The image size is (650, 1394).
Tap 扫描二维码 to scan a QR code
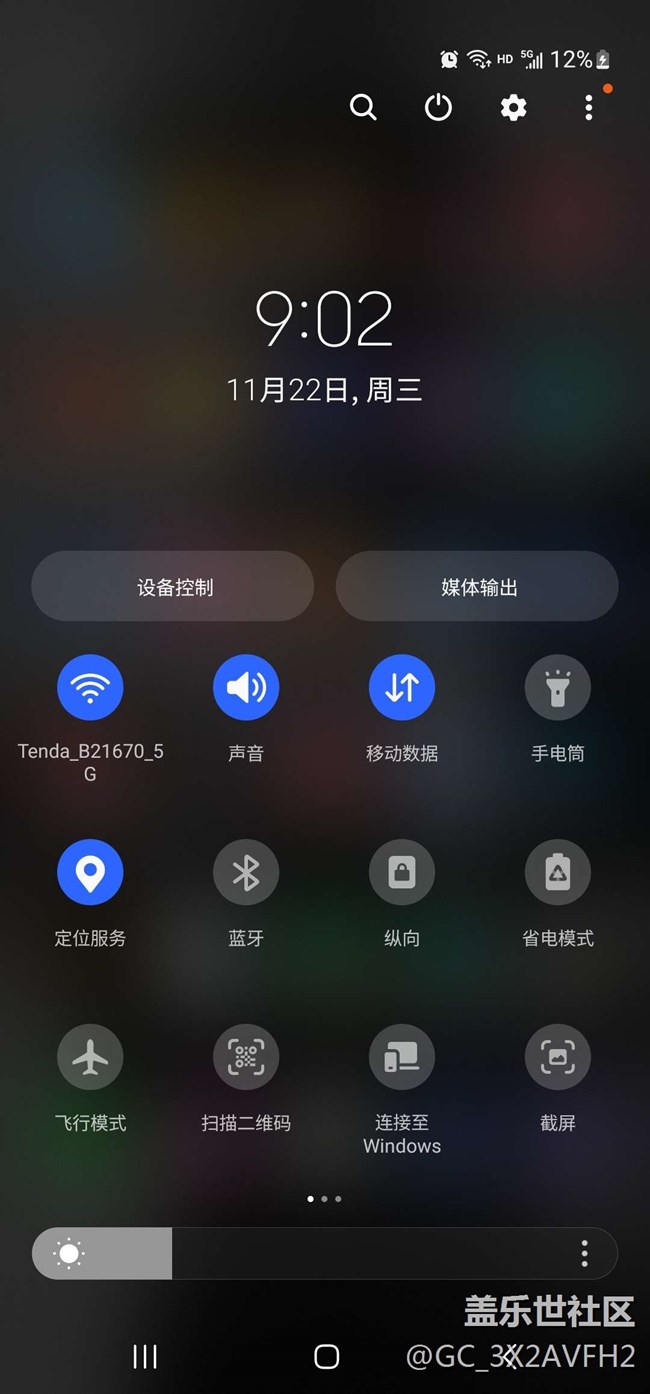pos(246,1057)
